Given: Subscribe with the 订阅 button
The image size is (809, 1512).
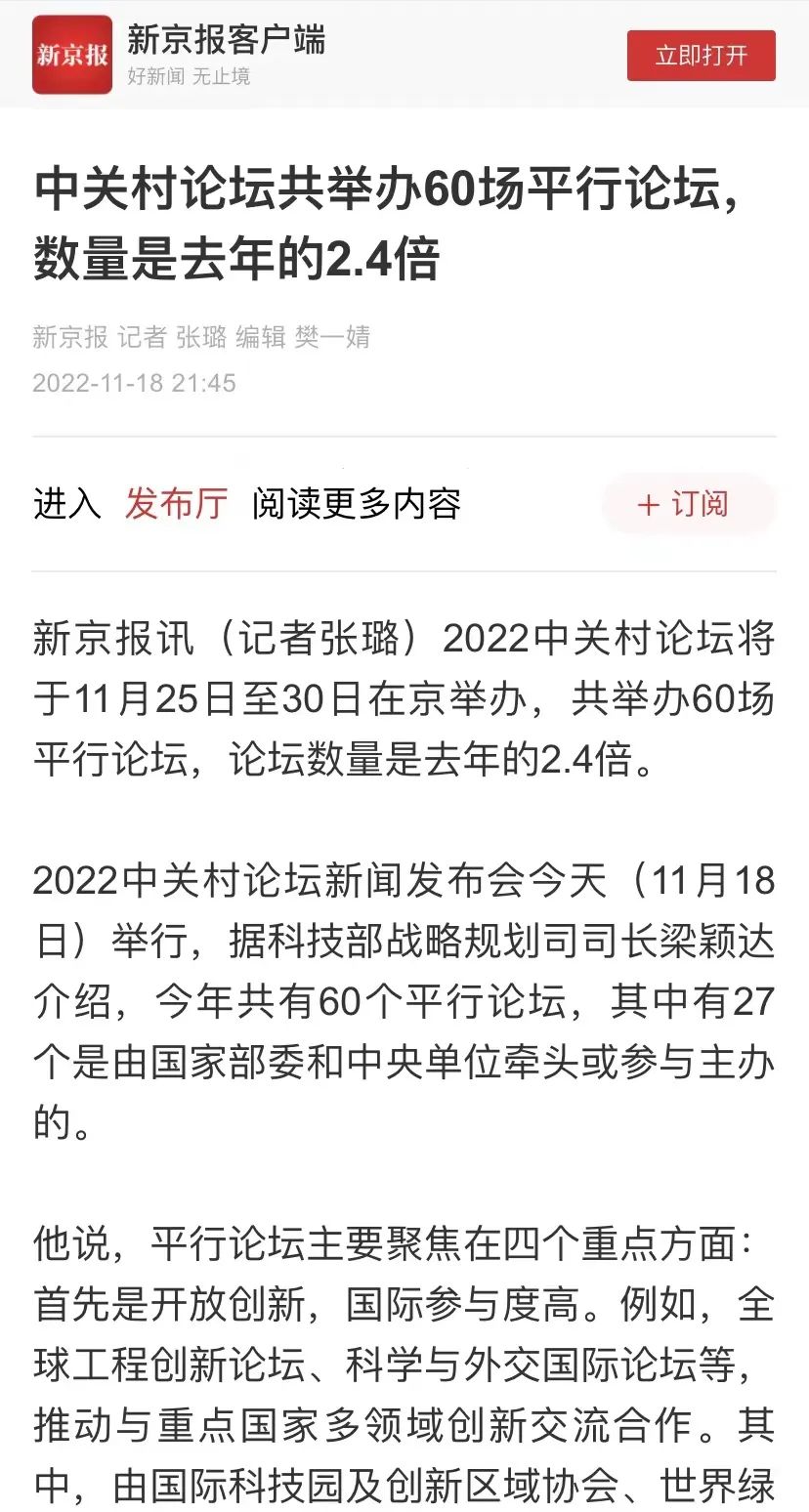Looking at the screenshot, I should click(687, 504).
